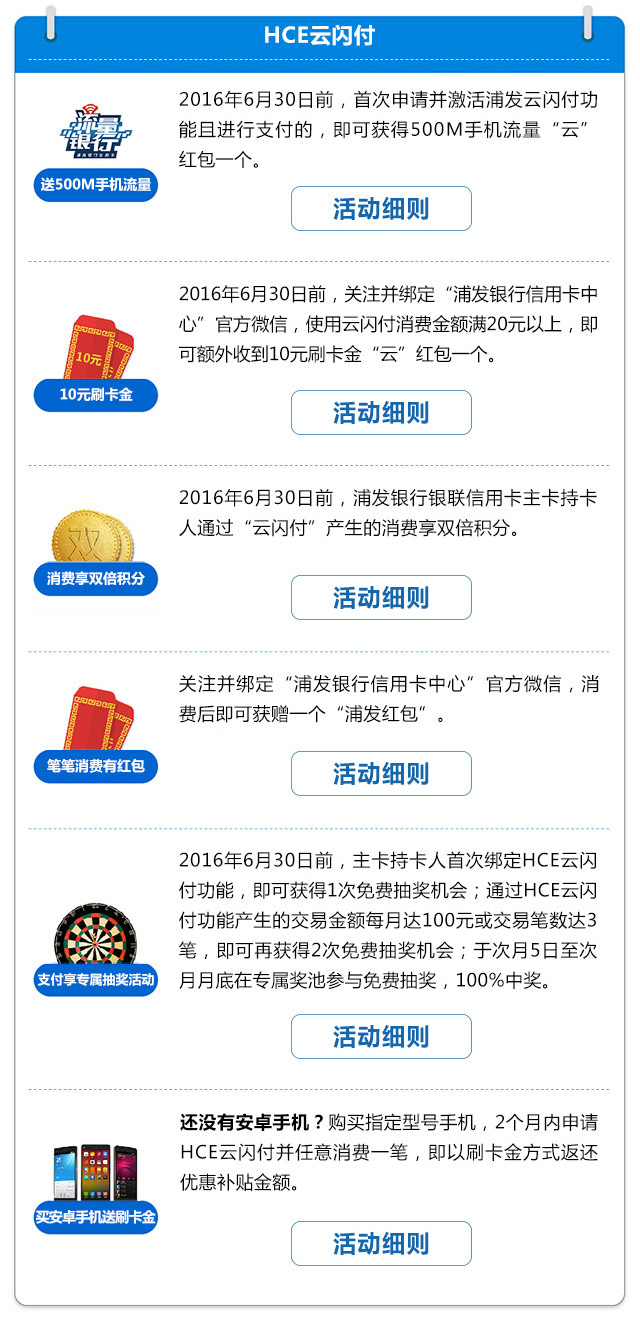Open 活动细则 under 消费享双倍积分
The width and height of the screenshot is (640, 1335).
click(x=381, y=598)
